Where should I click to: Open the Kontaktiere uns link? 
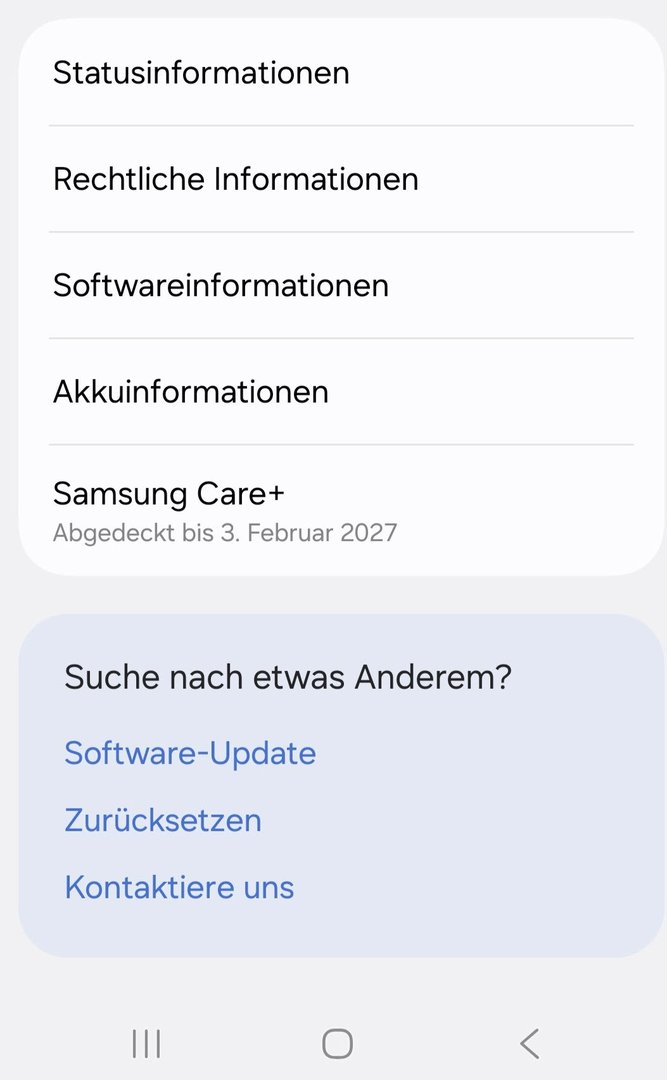[179, 887]
